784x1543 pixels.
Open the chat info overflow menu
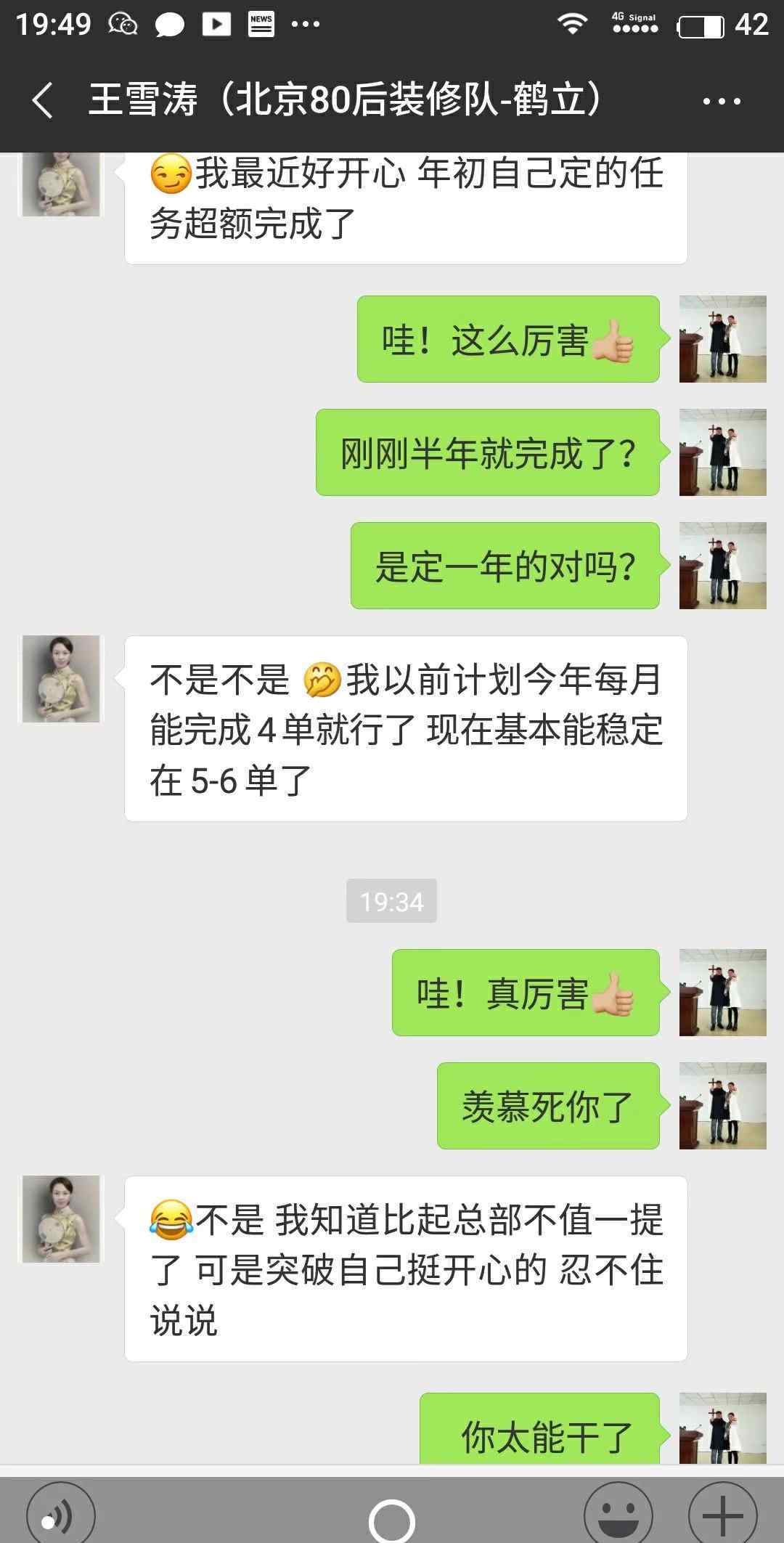[722, 101]
